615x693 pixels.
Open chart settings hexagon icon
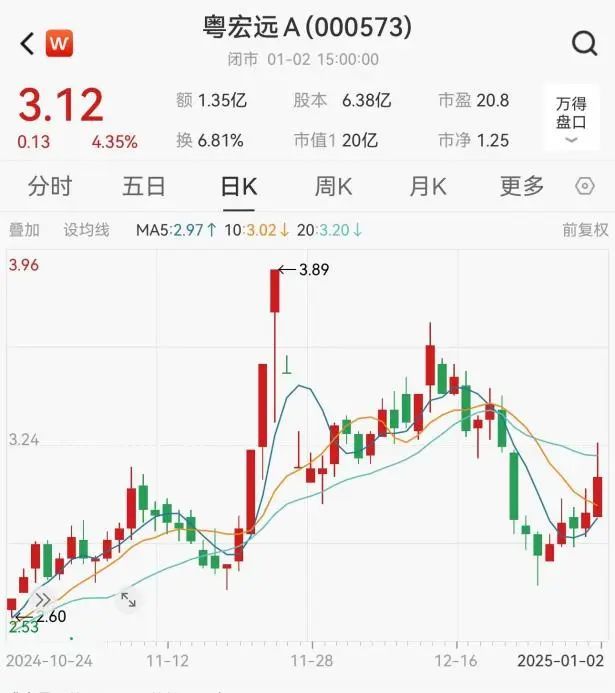click(586, 187)
